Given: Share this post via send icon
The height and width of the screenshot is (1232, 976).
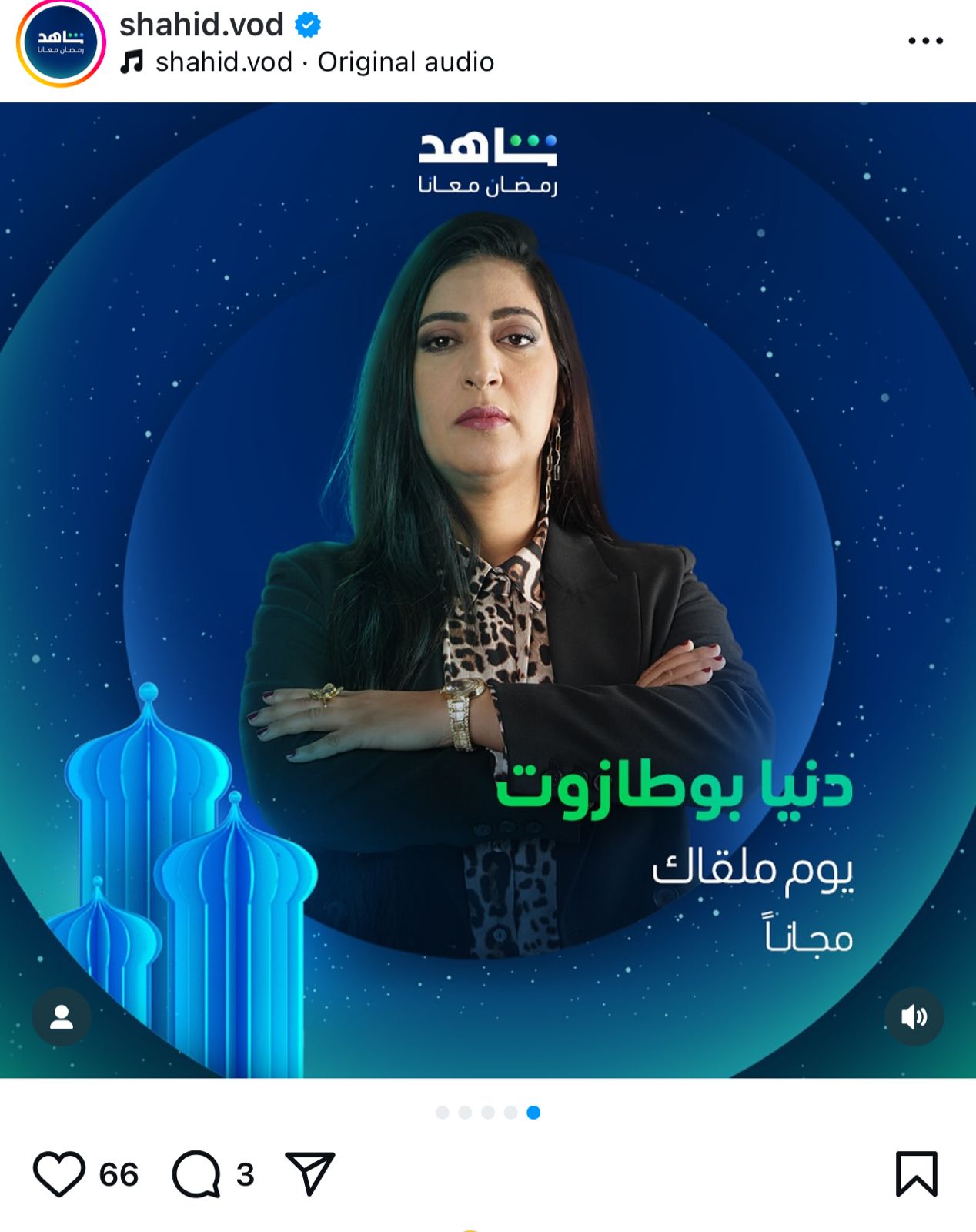Looking at the screenshot, I should tap(310, 1174).
